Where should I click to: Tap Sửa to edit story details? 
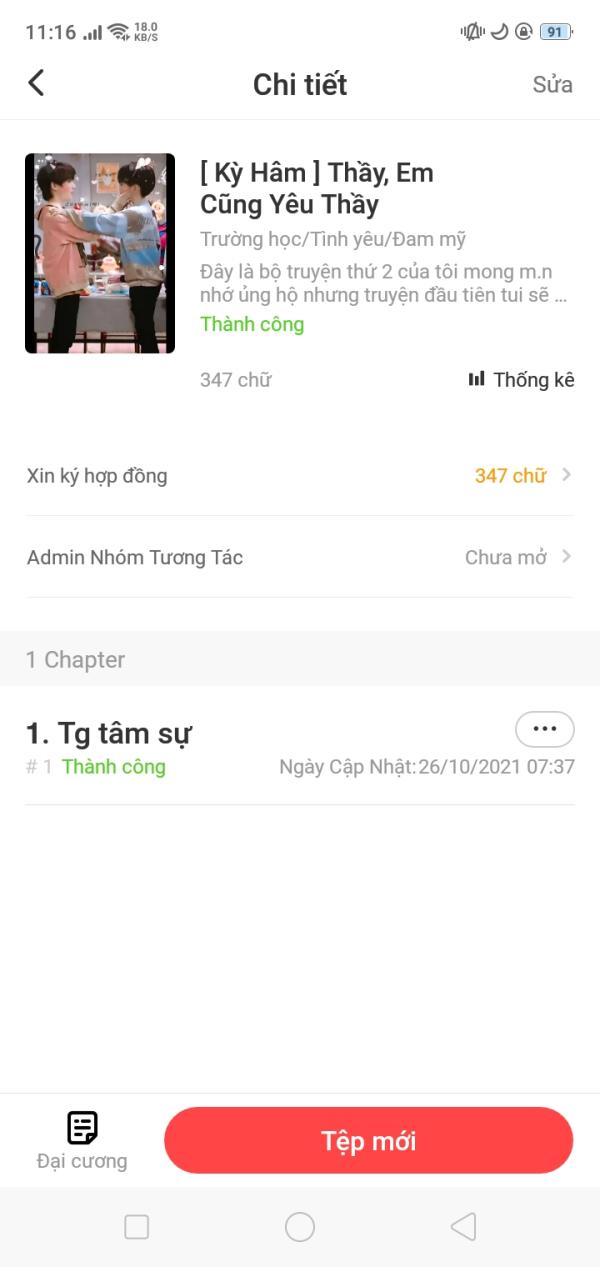point(552,84)
